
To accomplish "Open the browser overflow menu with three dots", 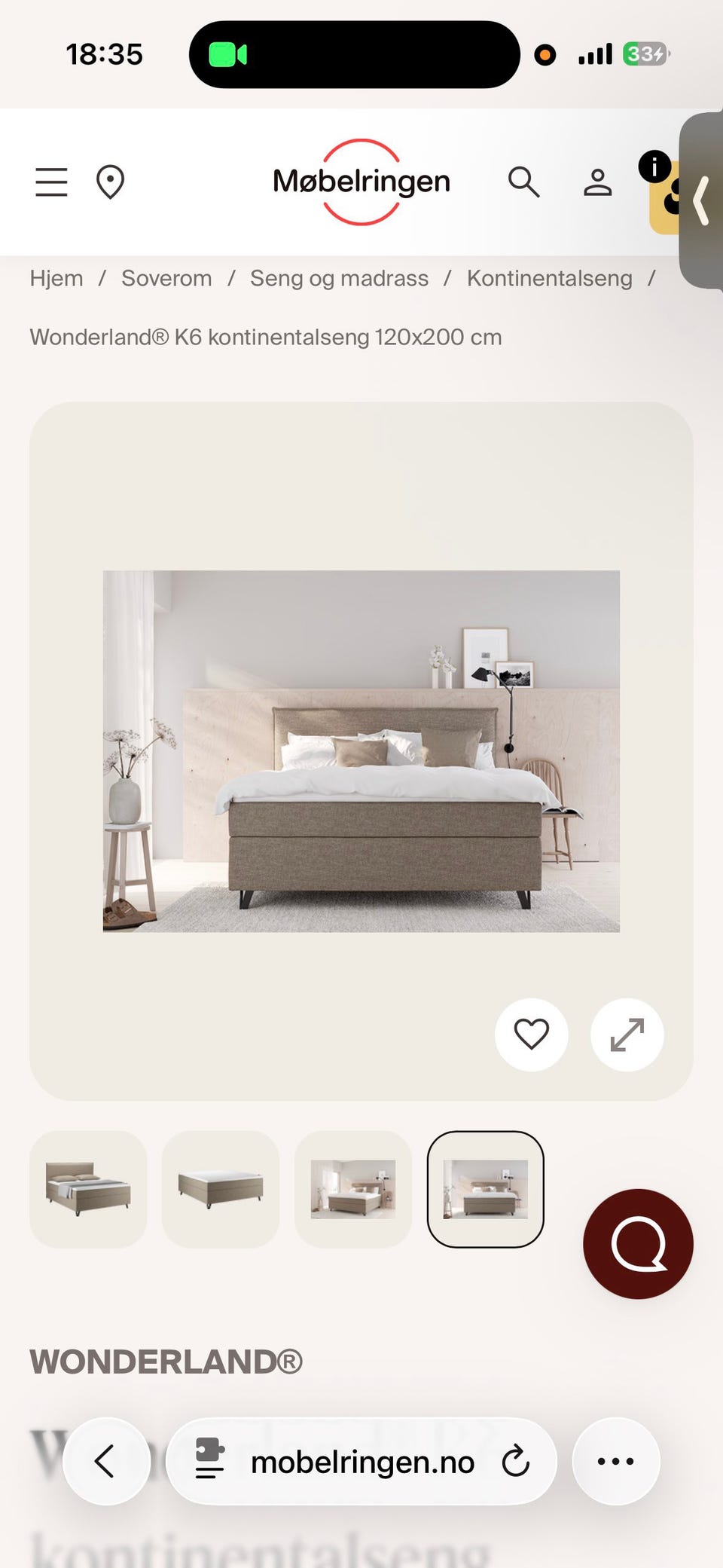I will pos(615,1460).
